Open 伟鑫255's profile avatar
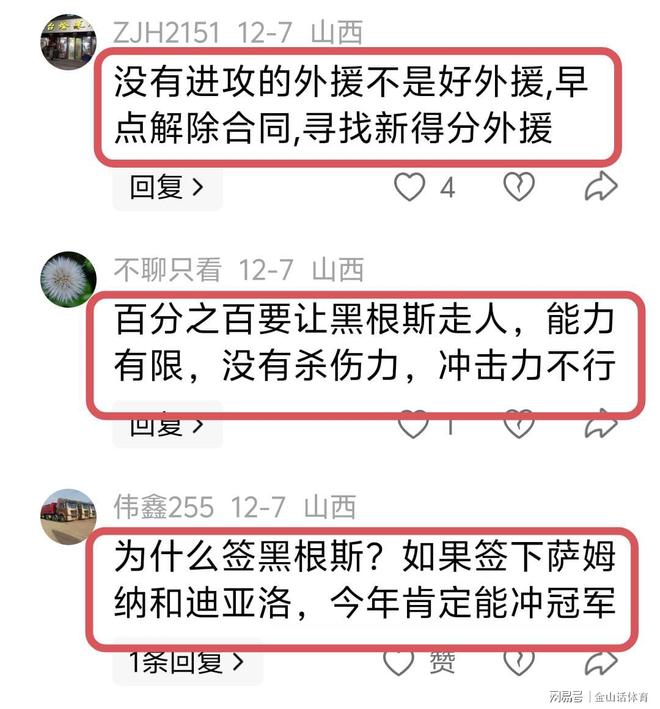Viewport: 660px width, 709px height. point(68,517)
